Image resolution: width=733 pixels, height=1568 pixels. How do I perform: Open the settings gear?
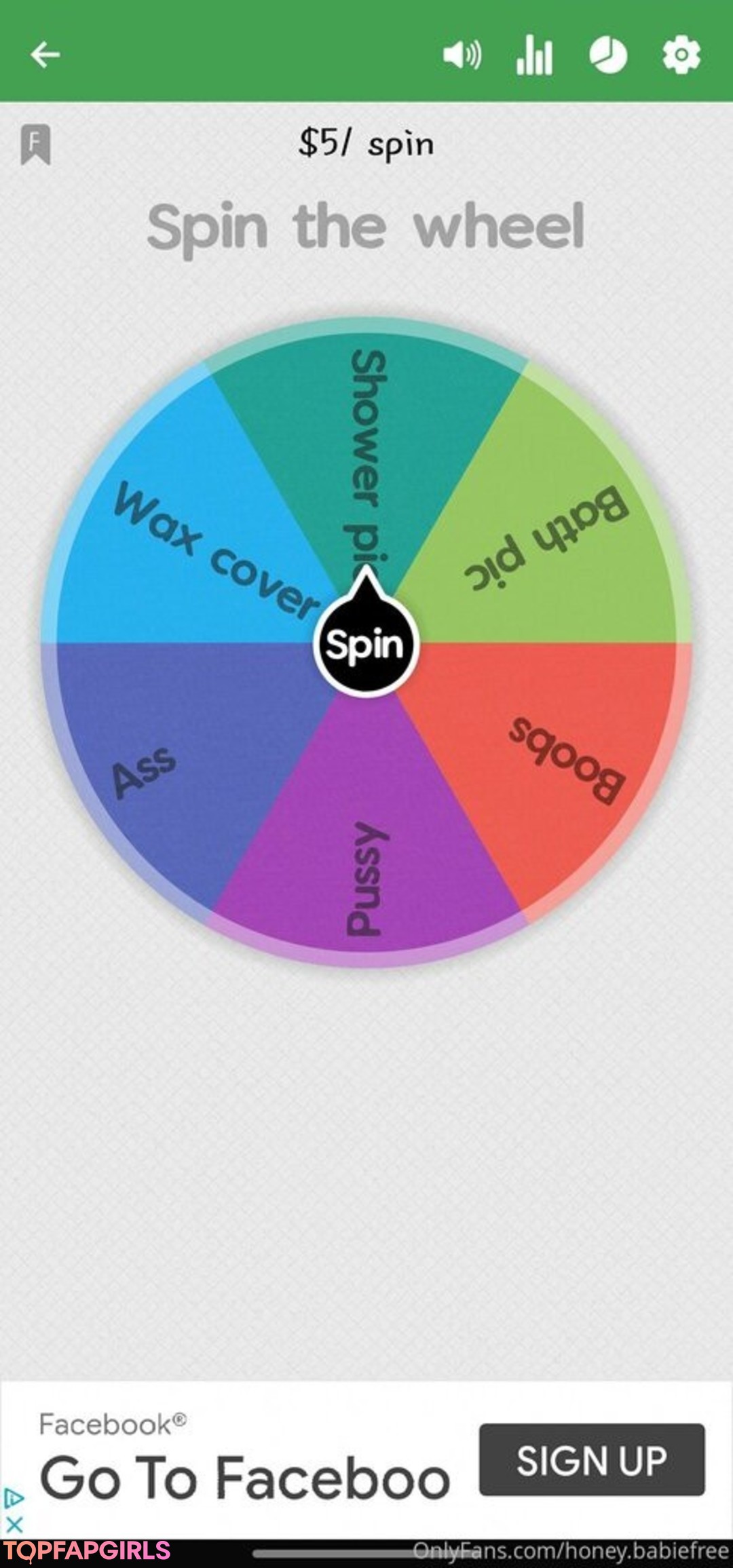click(x=681, y=55)
